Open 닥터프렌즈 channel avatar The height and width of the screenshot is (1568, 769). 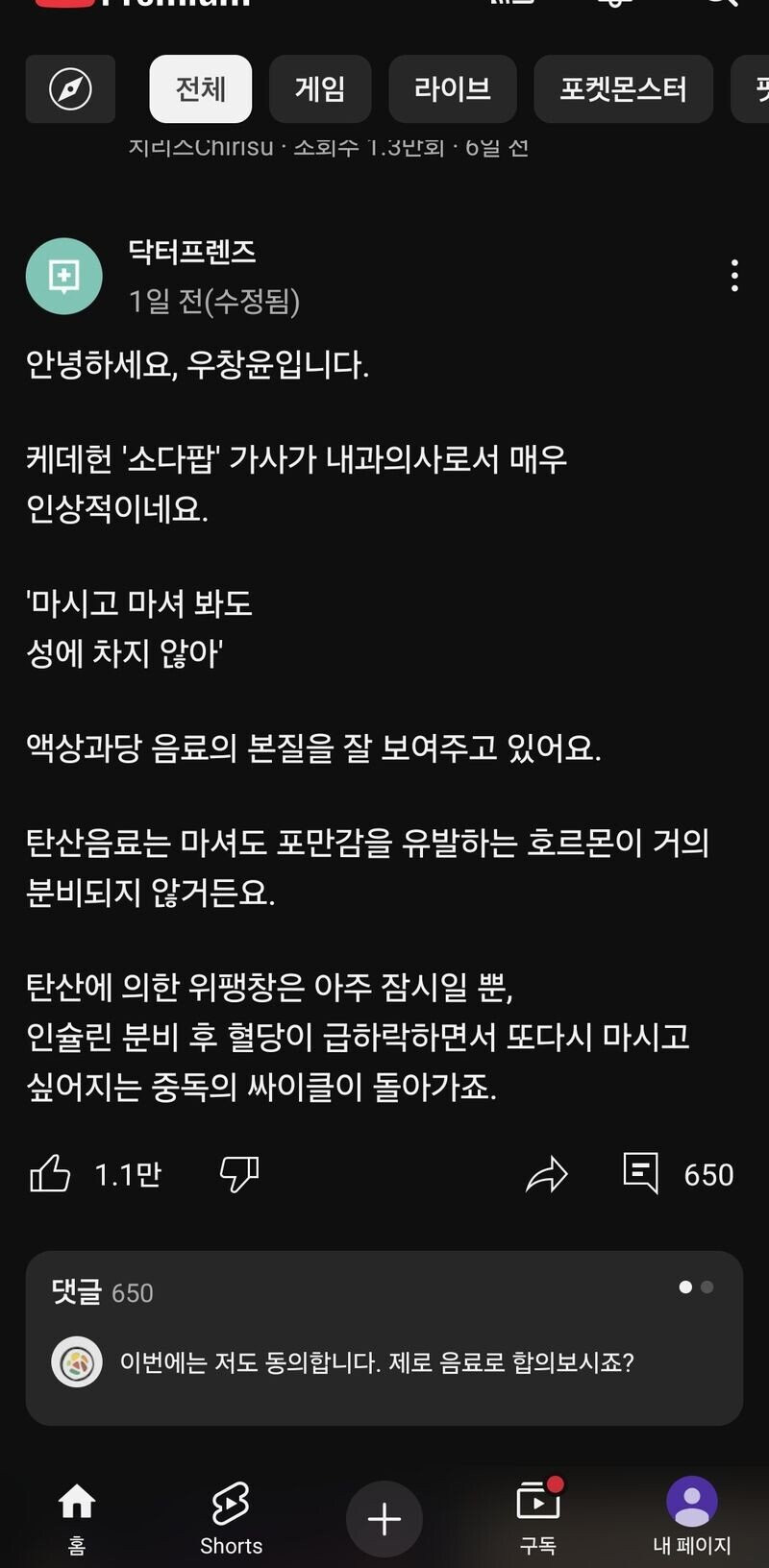point(63,277)
